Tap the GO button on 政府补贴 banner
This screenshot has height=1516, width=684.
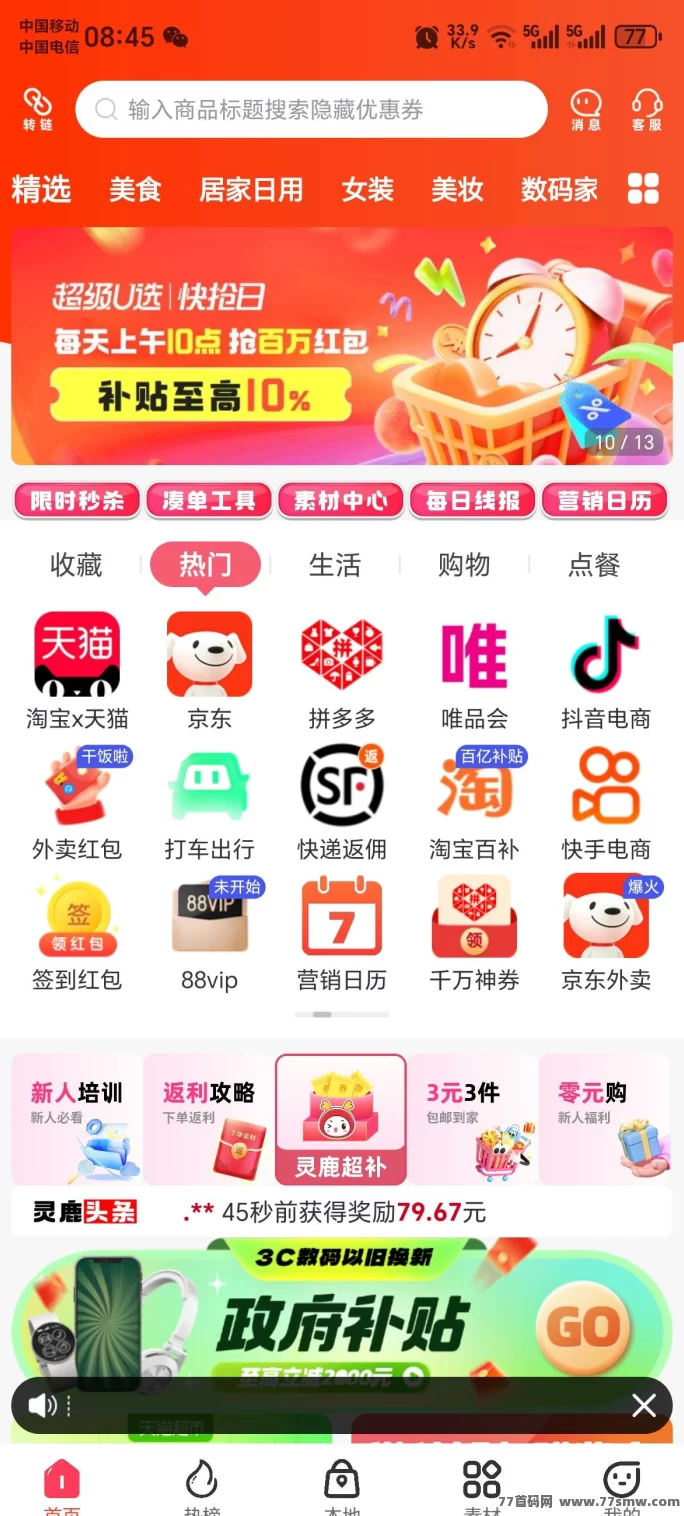583,1328
